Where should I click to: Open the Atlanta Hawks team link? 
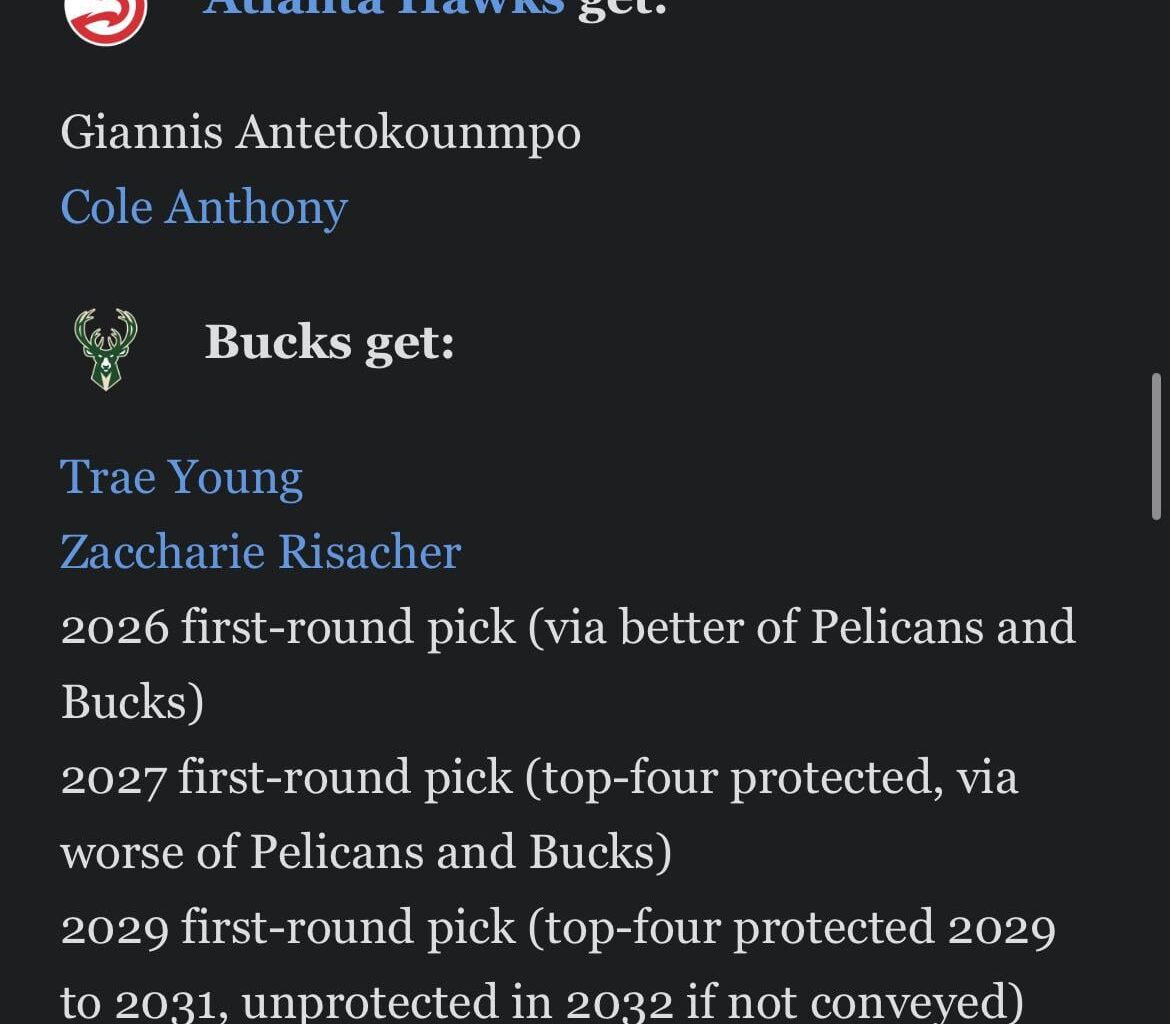click(x=383, y=8)
